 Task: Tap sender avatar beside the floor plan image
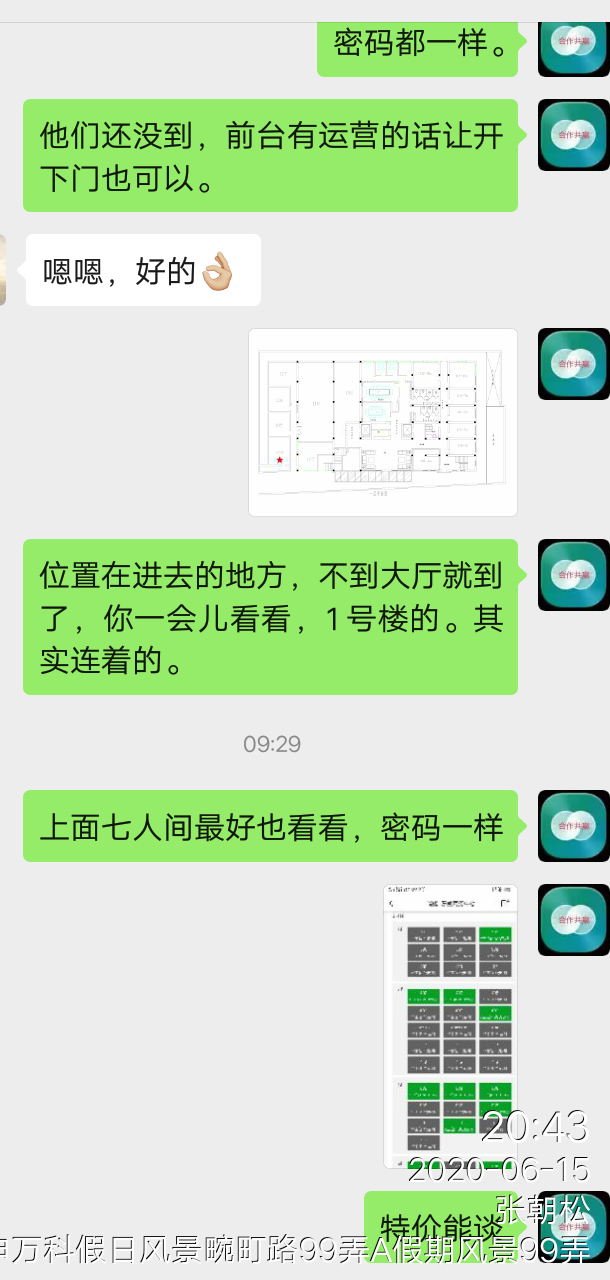coord(573,364)
